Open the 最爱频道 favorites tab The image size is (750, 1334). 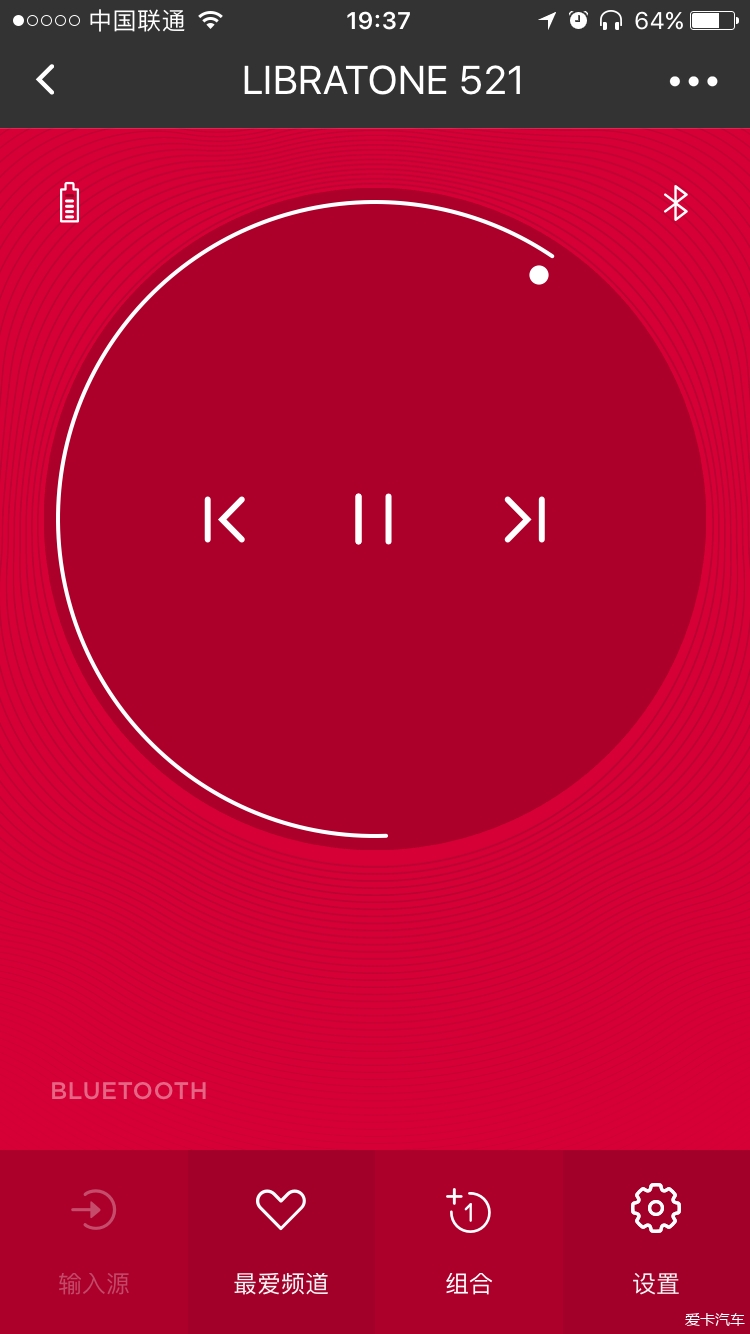click(281, 1240)
